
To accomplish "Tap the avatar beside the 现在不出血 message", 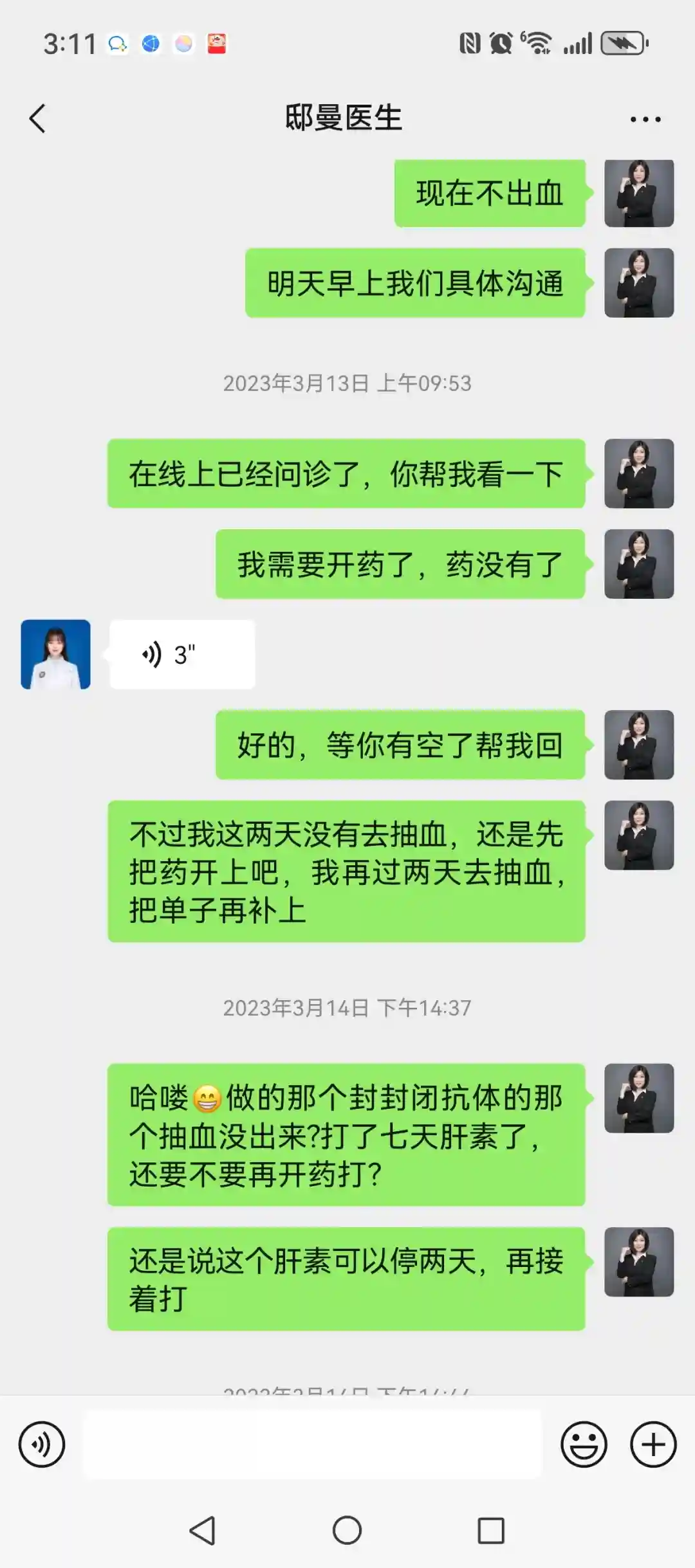I will click(x=639, y=194).
